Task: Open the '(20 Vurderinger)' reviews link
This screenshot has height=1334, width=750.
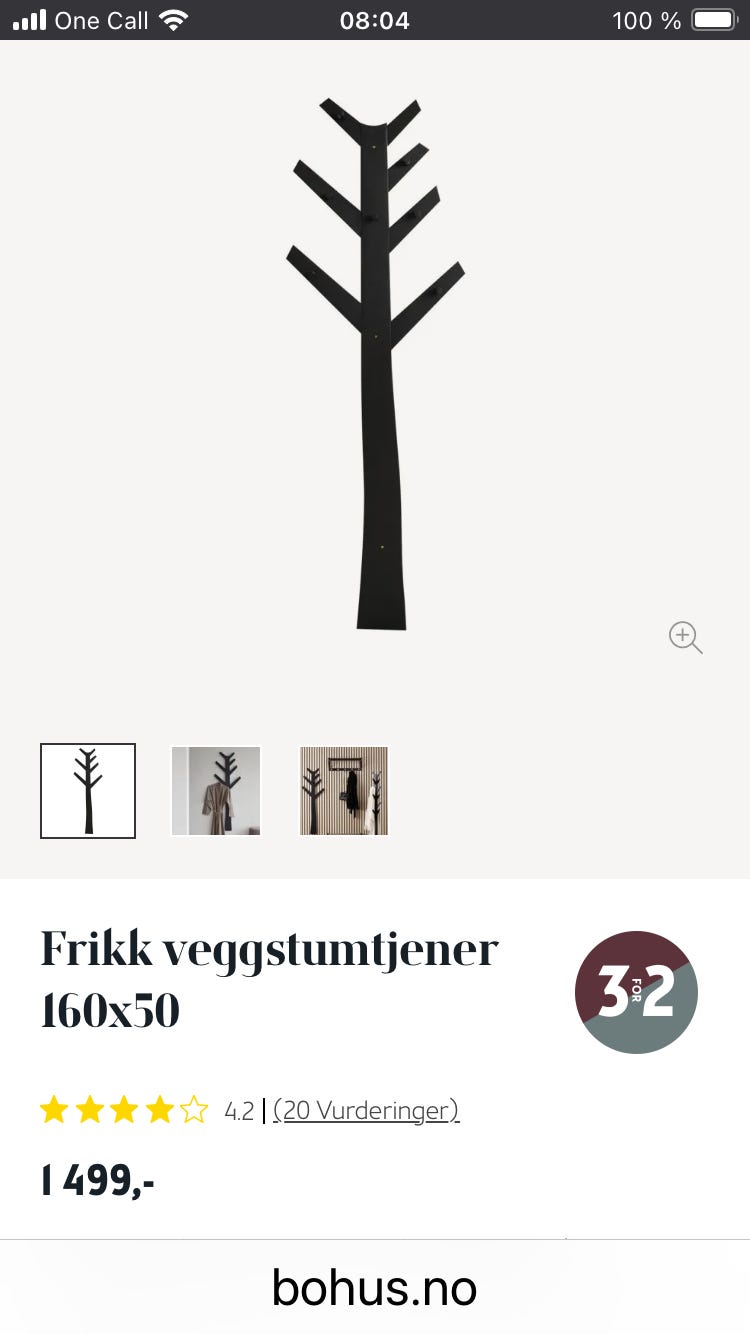Action: coord(366,1110)
